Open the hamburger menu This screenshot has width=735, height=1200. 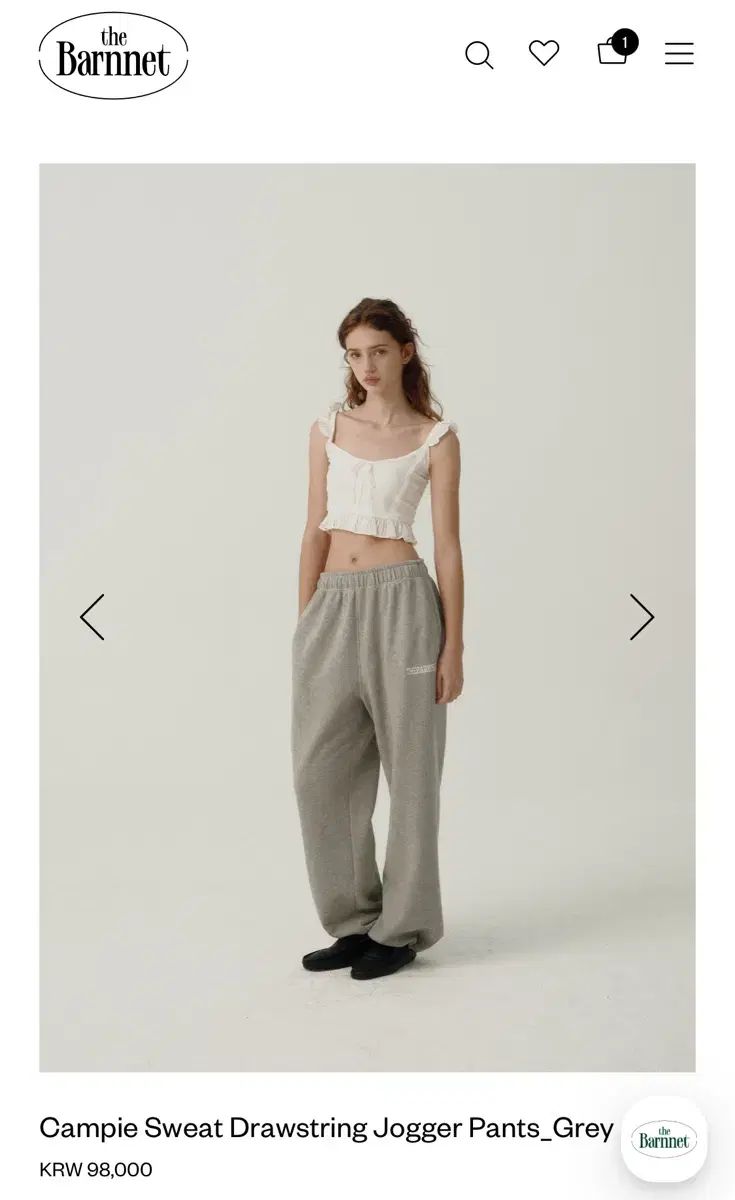(679, 54)
